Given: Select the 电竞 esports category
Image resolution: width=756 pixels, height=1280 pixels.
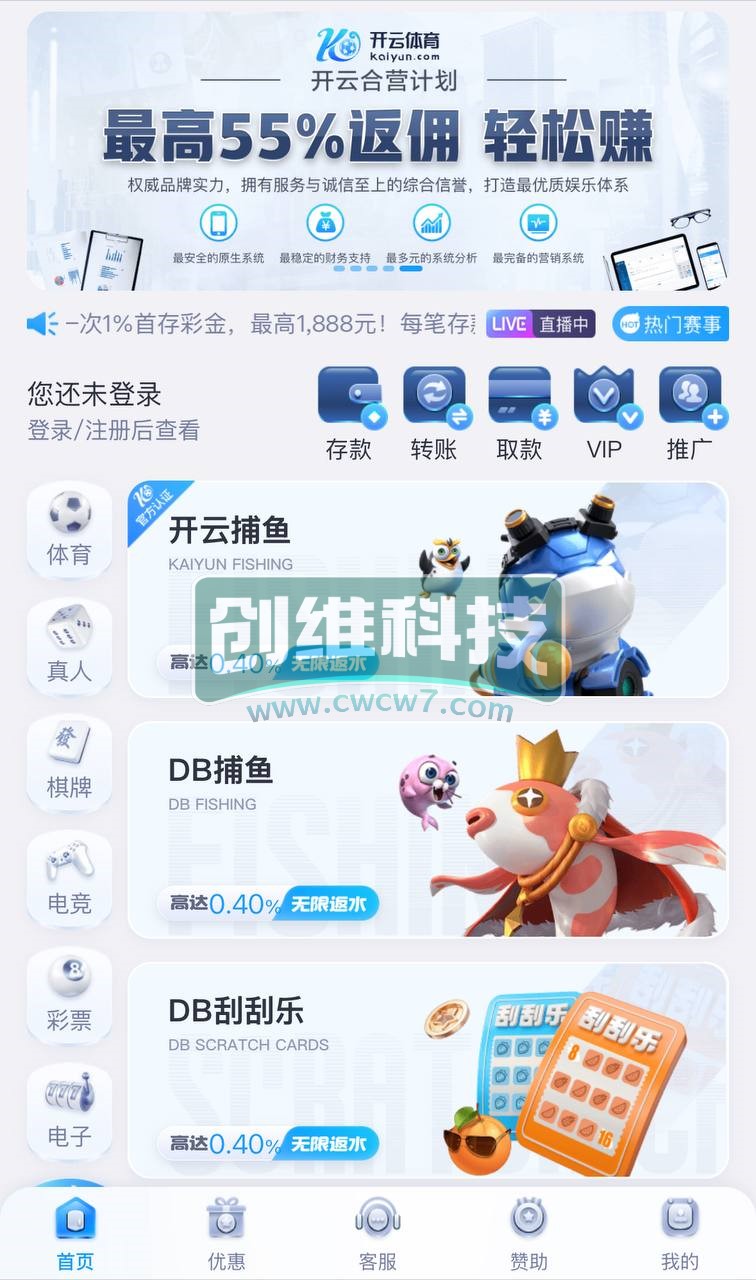Looking at the screenshot, I should click(69, 877).
